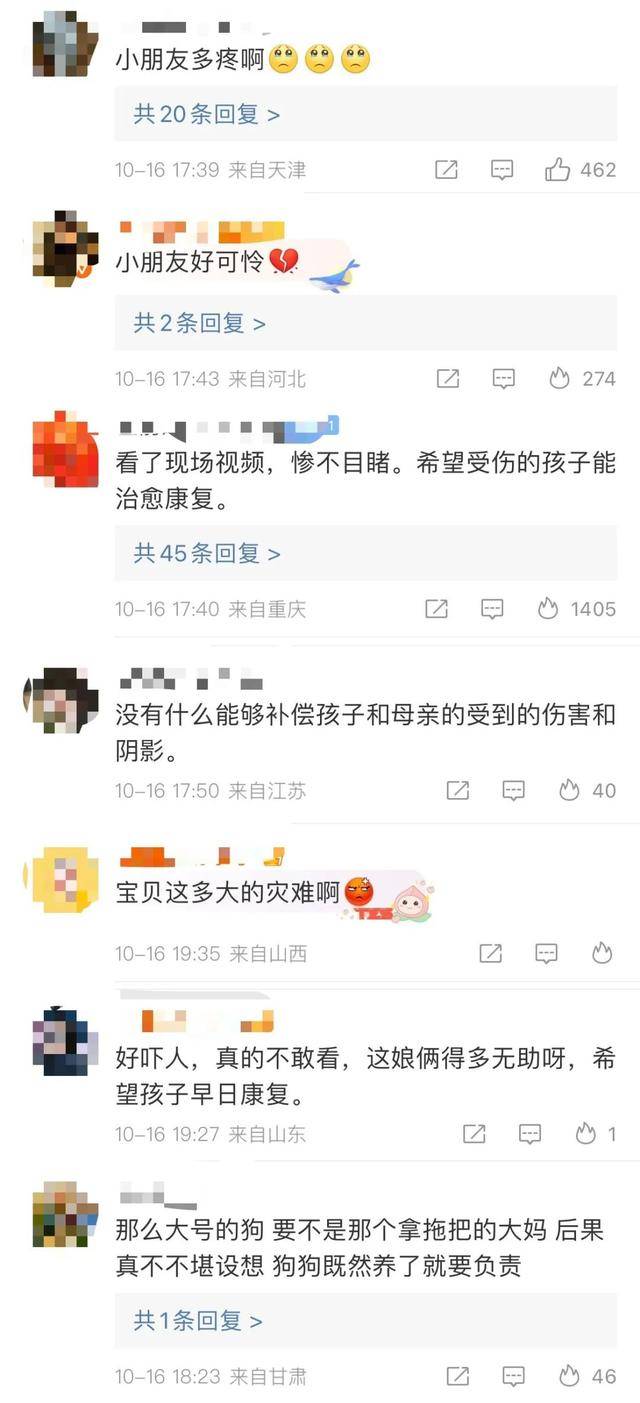The image size is (640, 1403).
Task: Reply to the 小朋友好可怜 comment
Action: point(504,379)
